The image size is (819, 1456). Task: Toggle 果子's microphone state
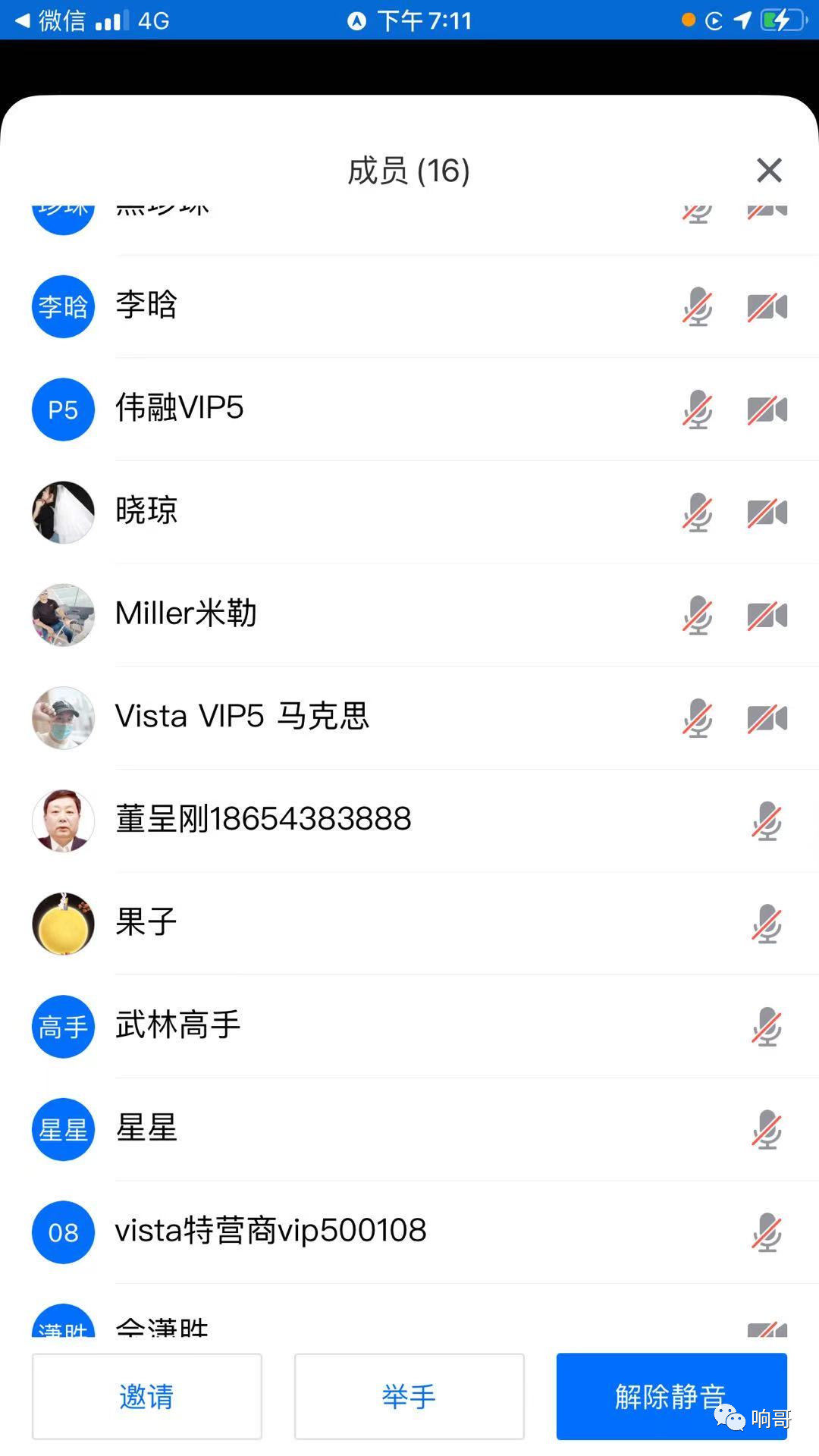(767, 924)
